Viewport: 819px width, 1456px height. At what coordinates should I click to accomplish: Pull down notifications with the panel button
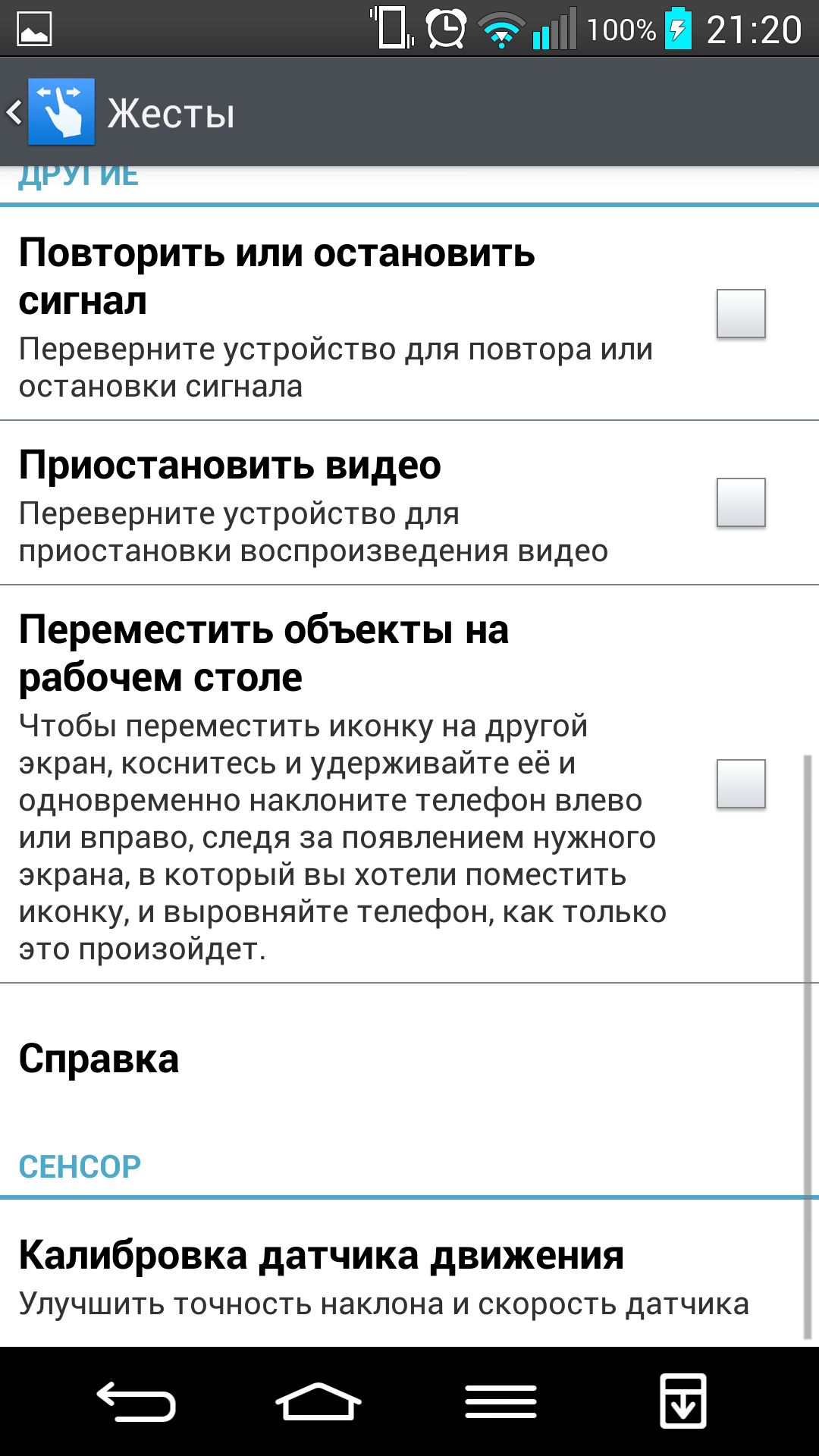point(682,1401)
